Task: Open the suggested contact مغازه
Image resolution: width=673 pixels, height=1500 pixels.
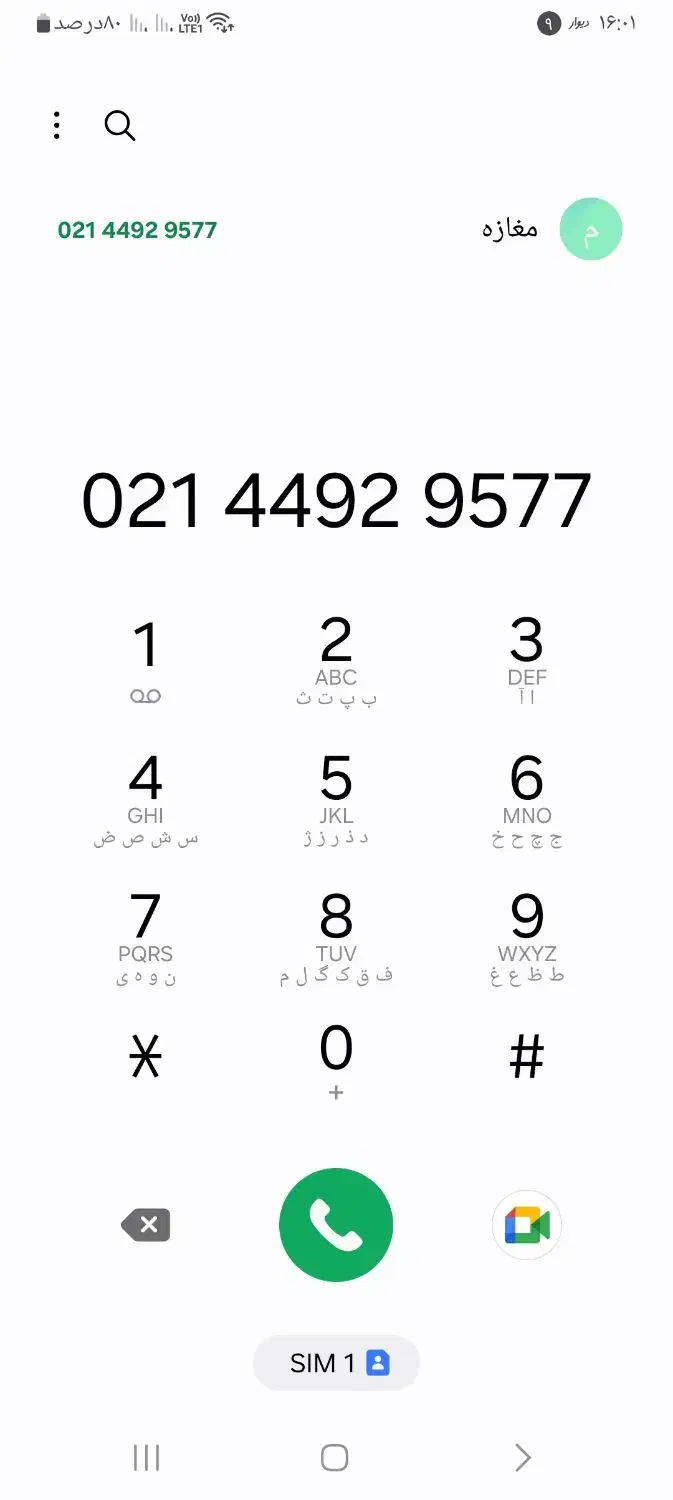Action: click(337, 229)
